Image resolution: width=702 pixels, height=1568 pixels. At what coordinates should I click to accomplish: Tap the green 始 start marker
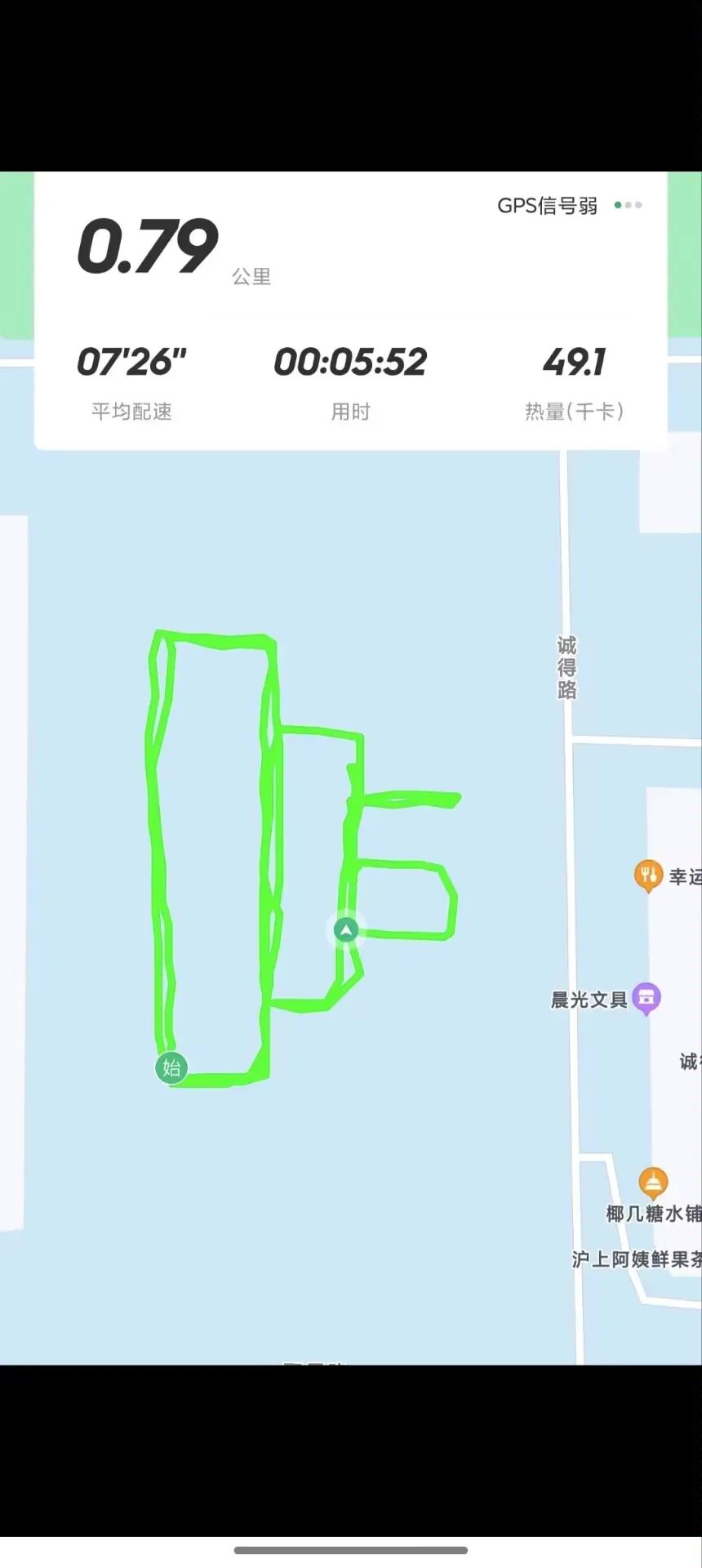pyautogui.click(x=171, y=1067)
